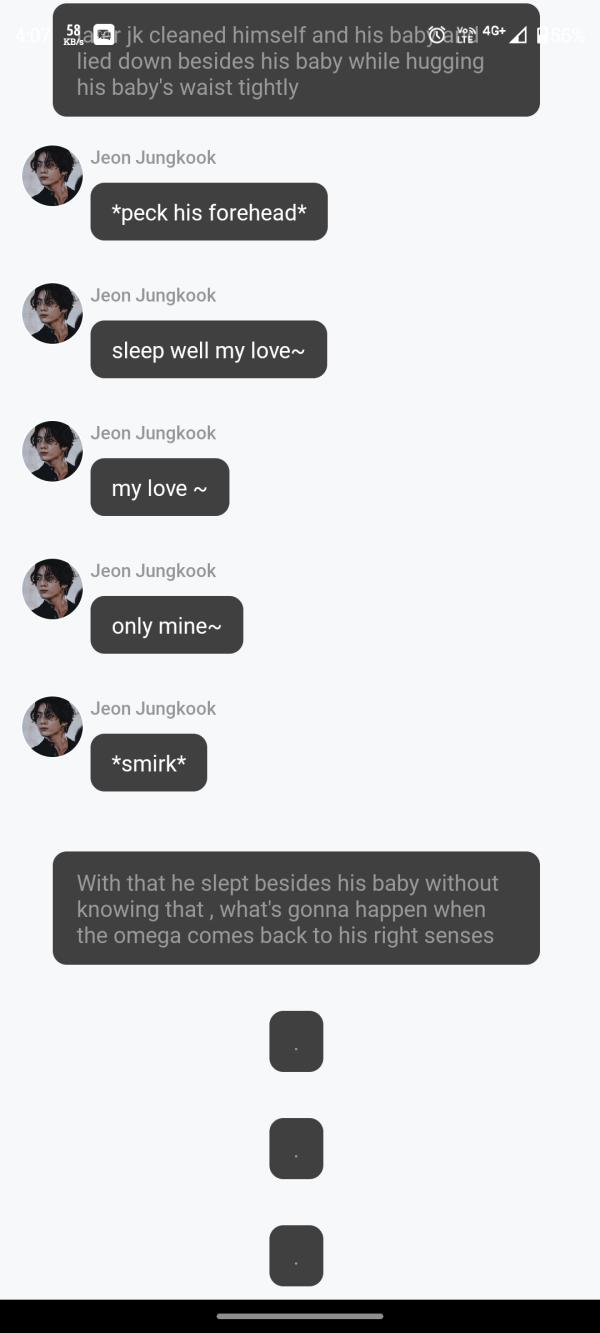The image size is (600, 1333).
Task: Open Jeon Jungkook's avatar beside "*peck his forehead*"
Action: 52,176
